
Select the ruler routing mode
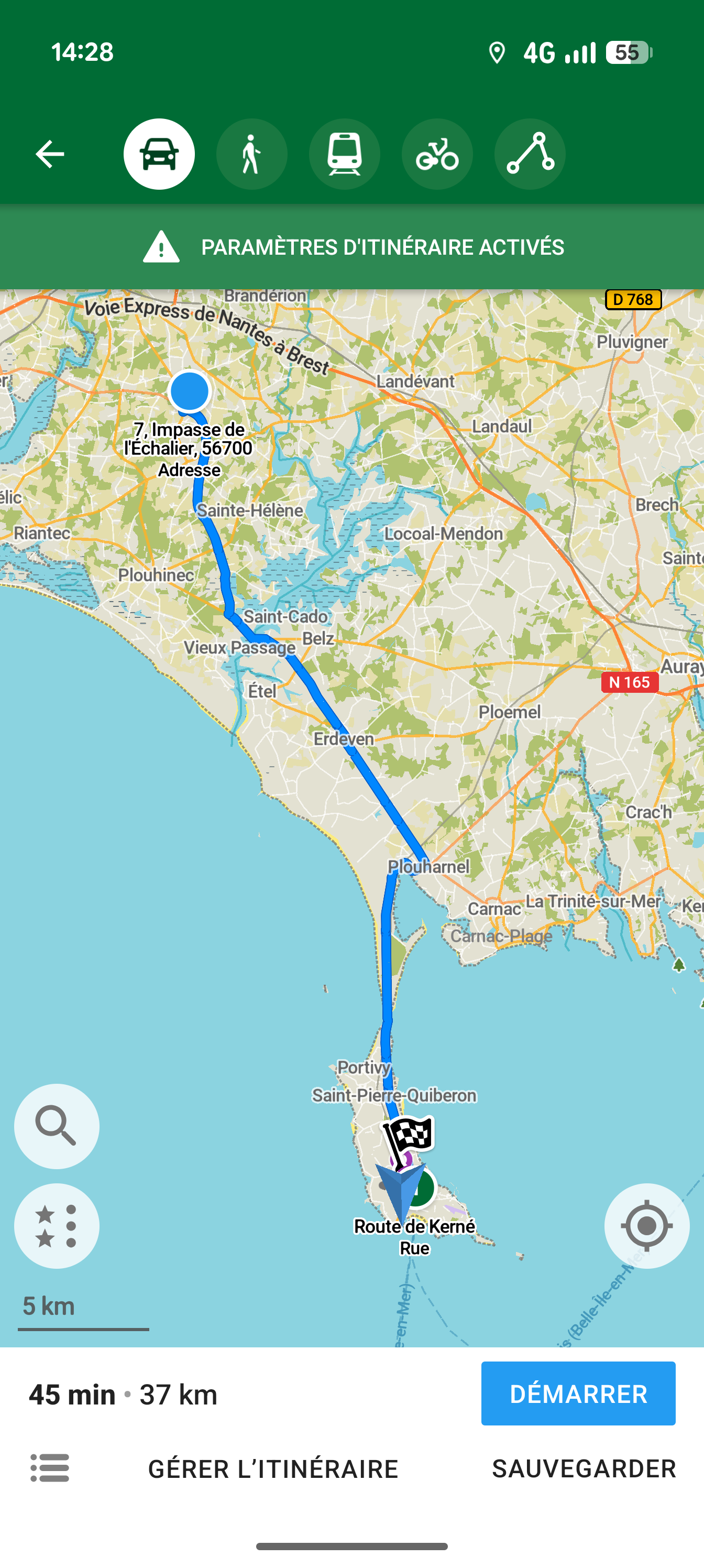[530, 154]
